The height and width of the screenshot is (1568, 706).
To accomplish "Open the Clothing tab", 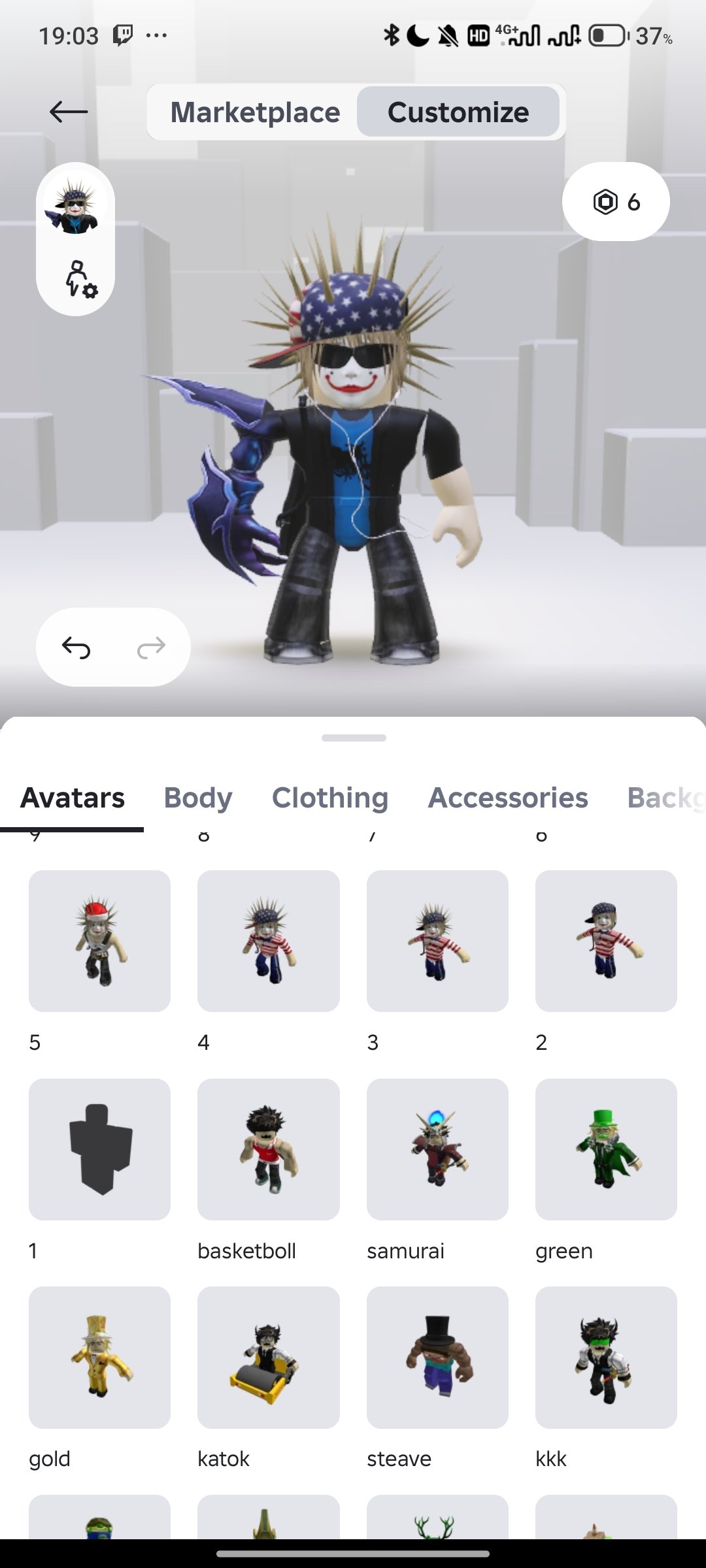I will [330, 798].
